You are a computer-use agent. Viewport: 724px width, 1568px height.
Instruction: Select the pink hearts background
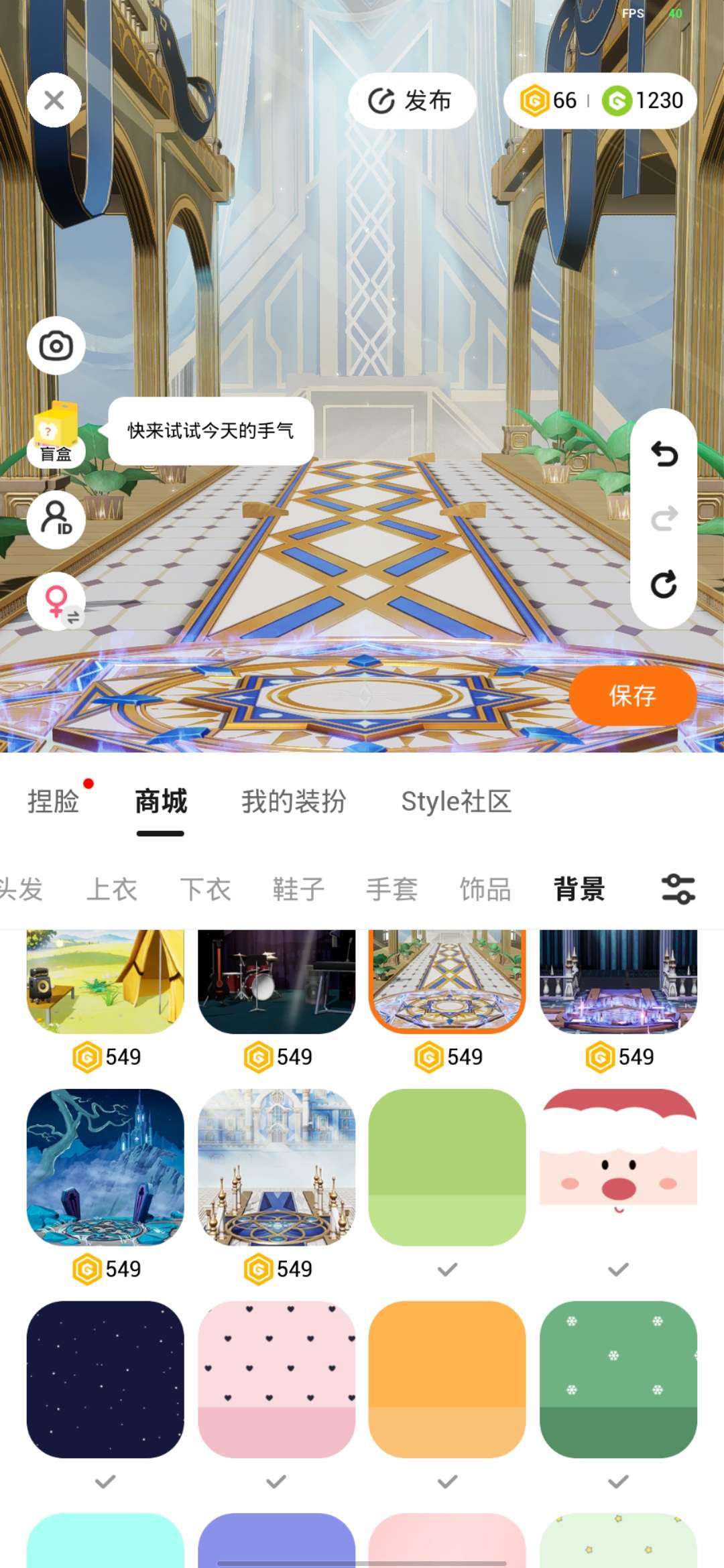(x=276, y=1379)
